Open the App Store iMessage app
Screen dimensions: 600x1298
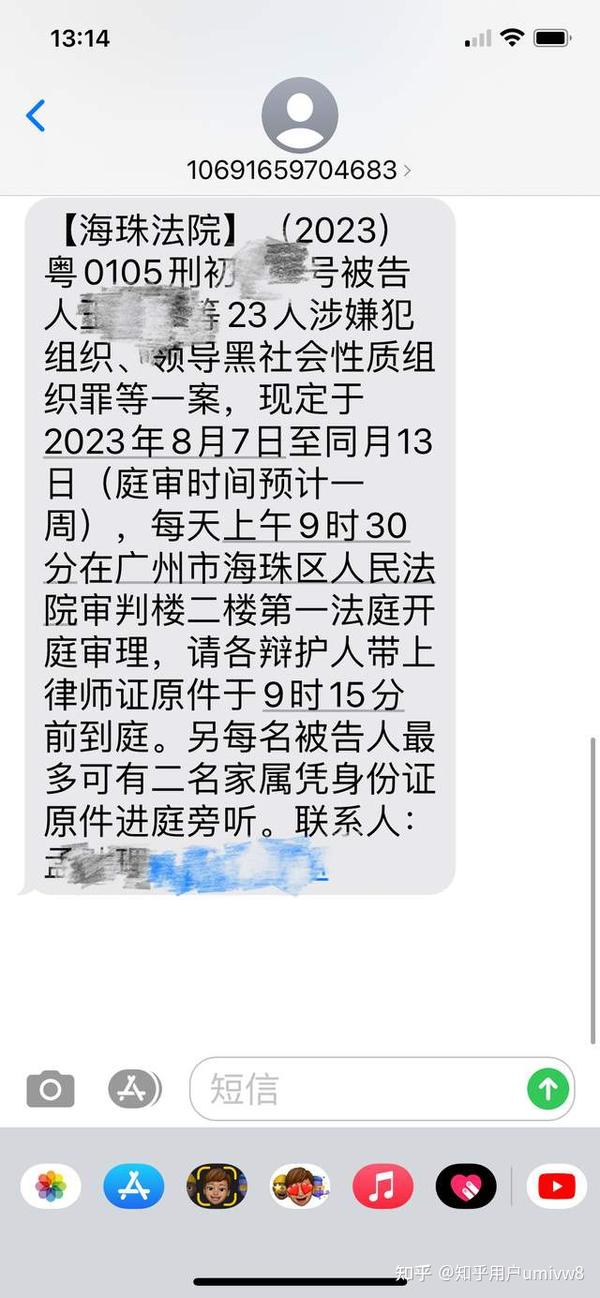(134, 1187)
